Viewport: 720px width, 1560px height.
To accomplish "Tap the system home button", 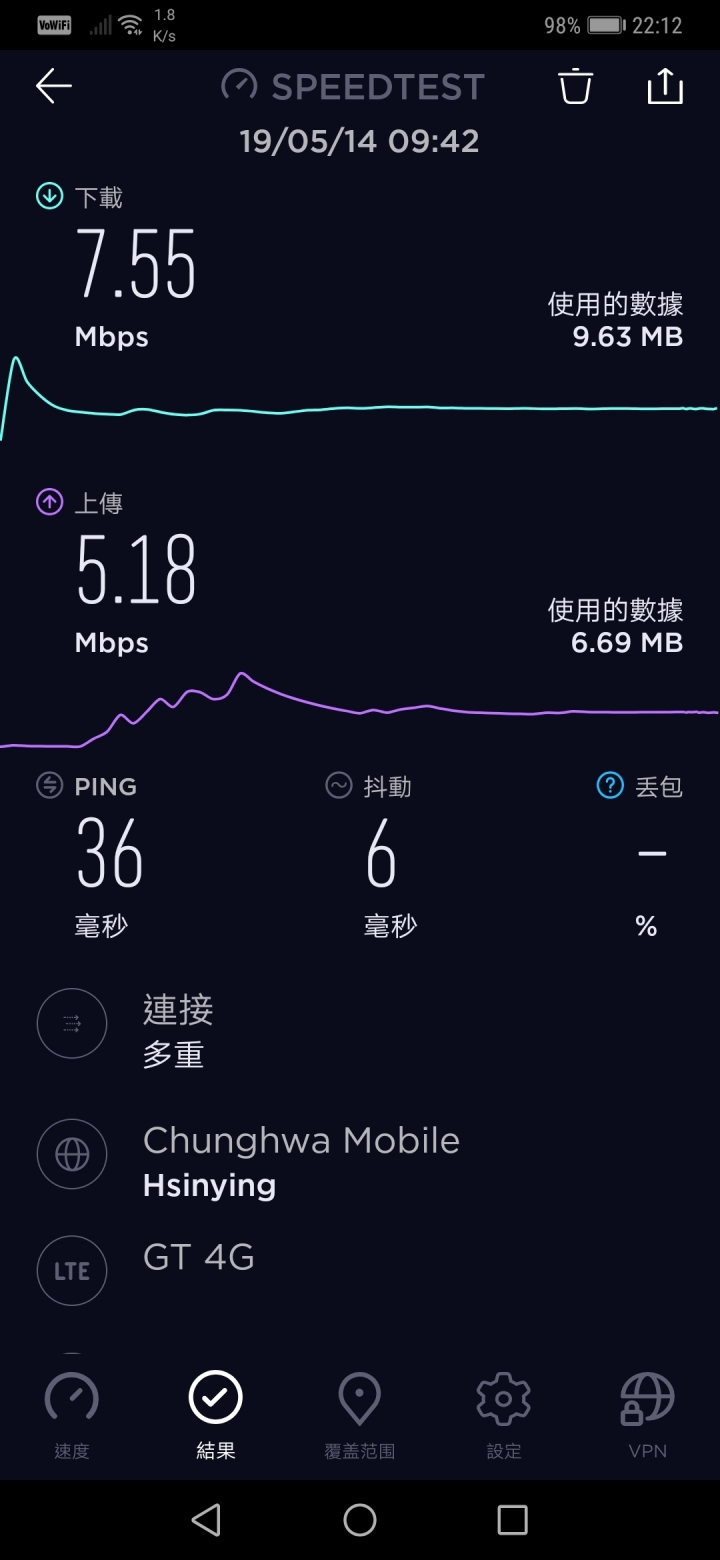I will [360, 1520].
